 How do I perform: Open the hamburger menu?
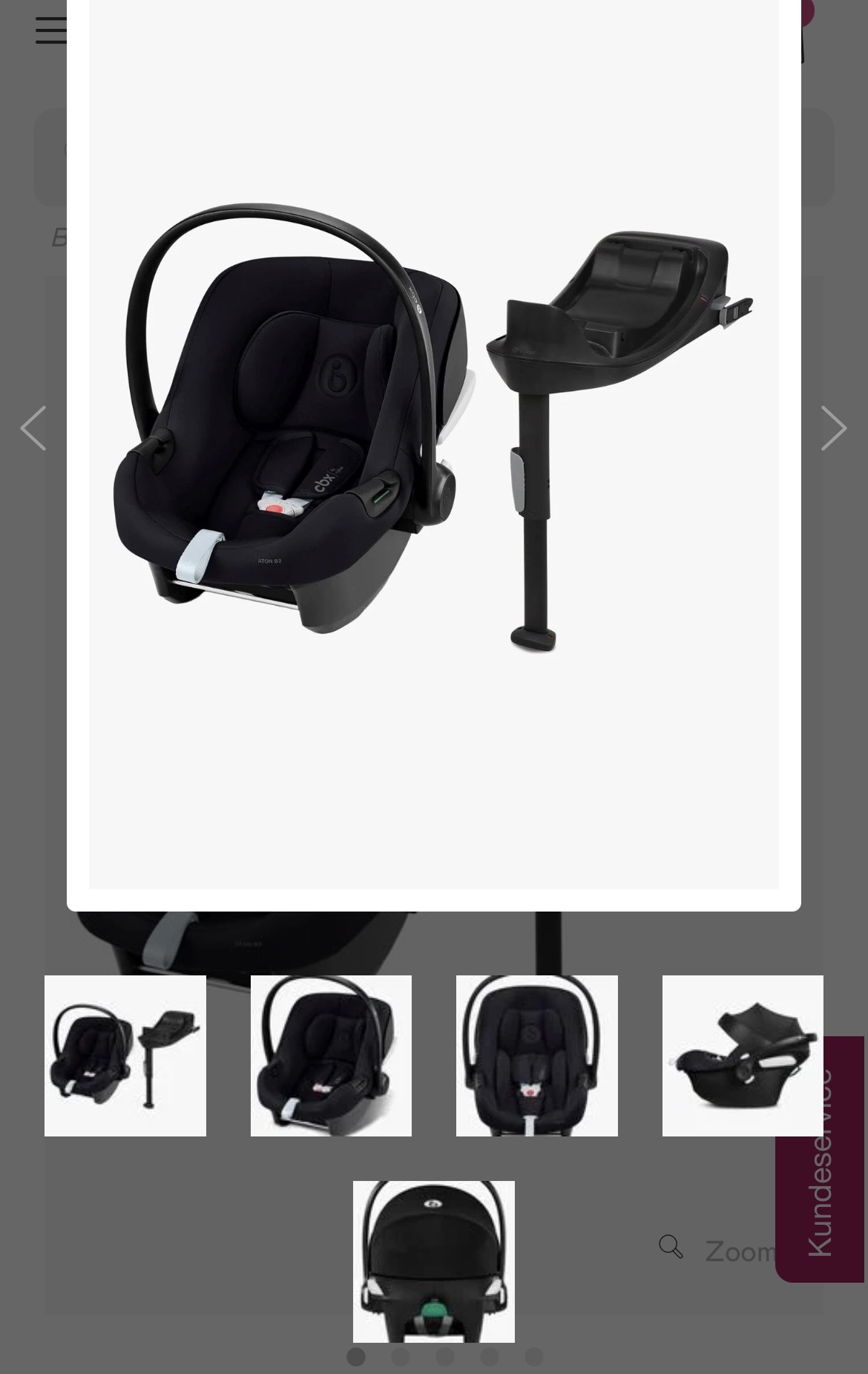coord(50,30)
